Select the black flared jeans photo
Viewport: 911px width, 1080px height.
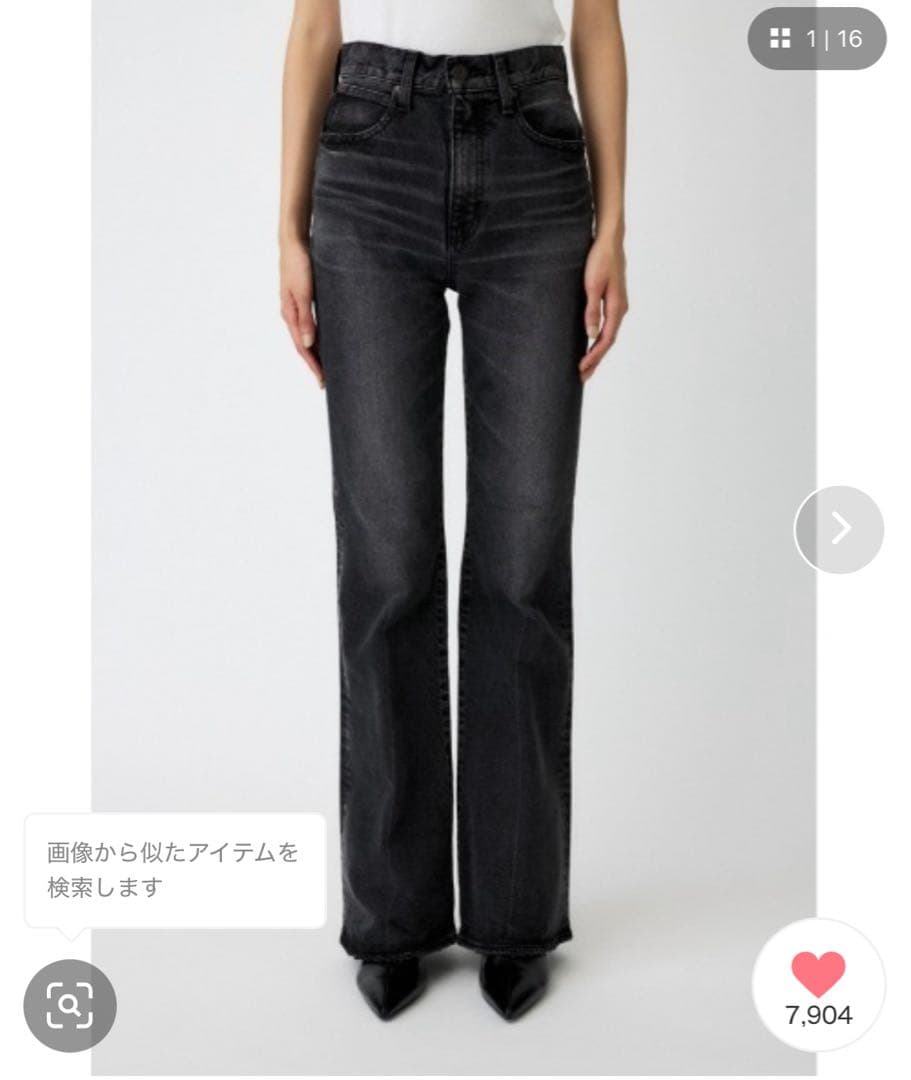[455, 500]
